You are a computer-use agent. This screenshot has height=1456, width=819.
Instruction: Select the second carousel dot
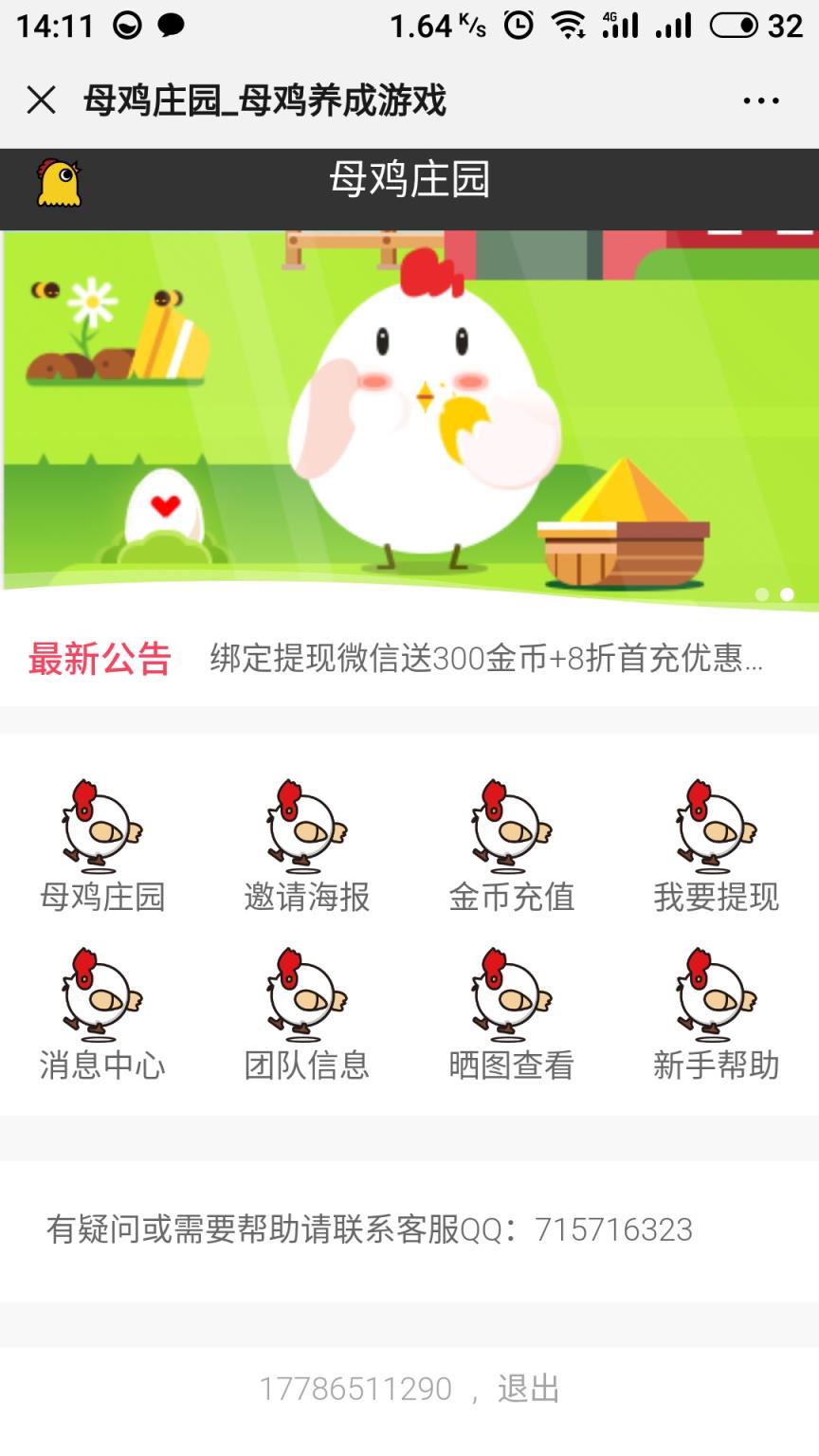coord(788,595)
